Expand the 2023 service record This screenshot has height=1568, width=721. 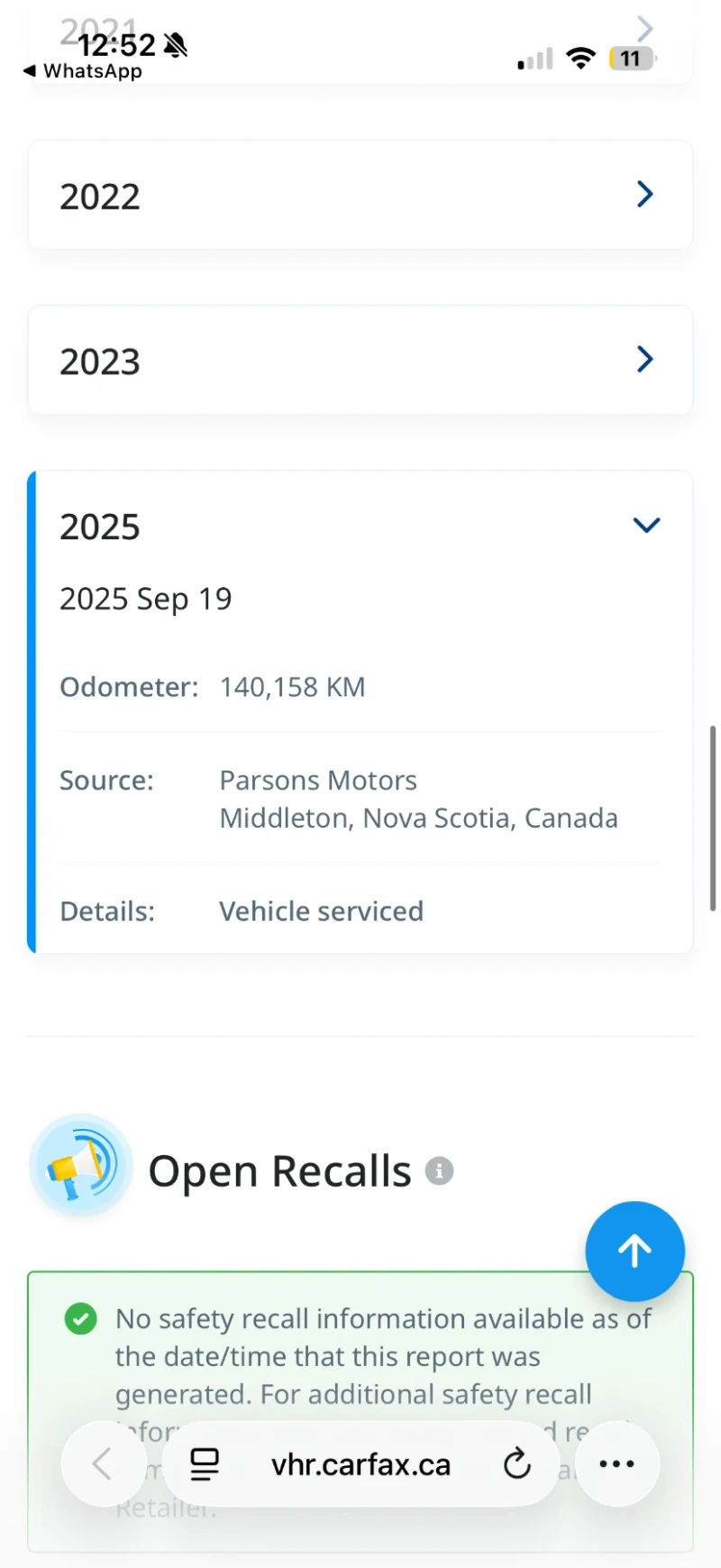pos(643,360)
